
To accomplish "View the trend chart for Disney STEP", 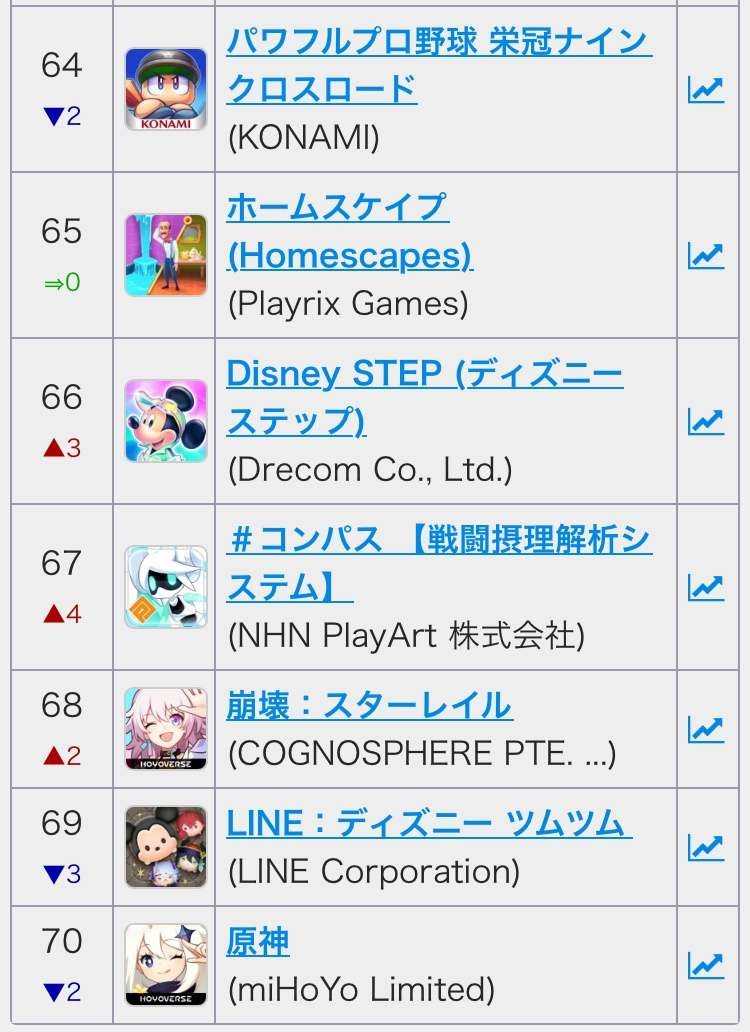I will (x=705, y=421).
